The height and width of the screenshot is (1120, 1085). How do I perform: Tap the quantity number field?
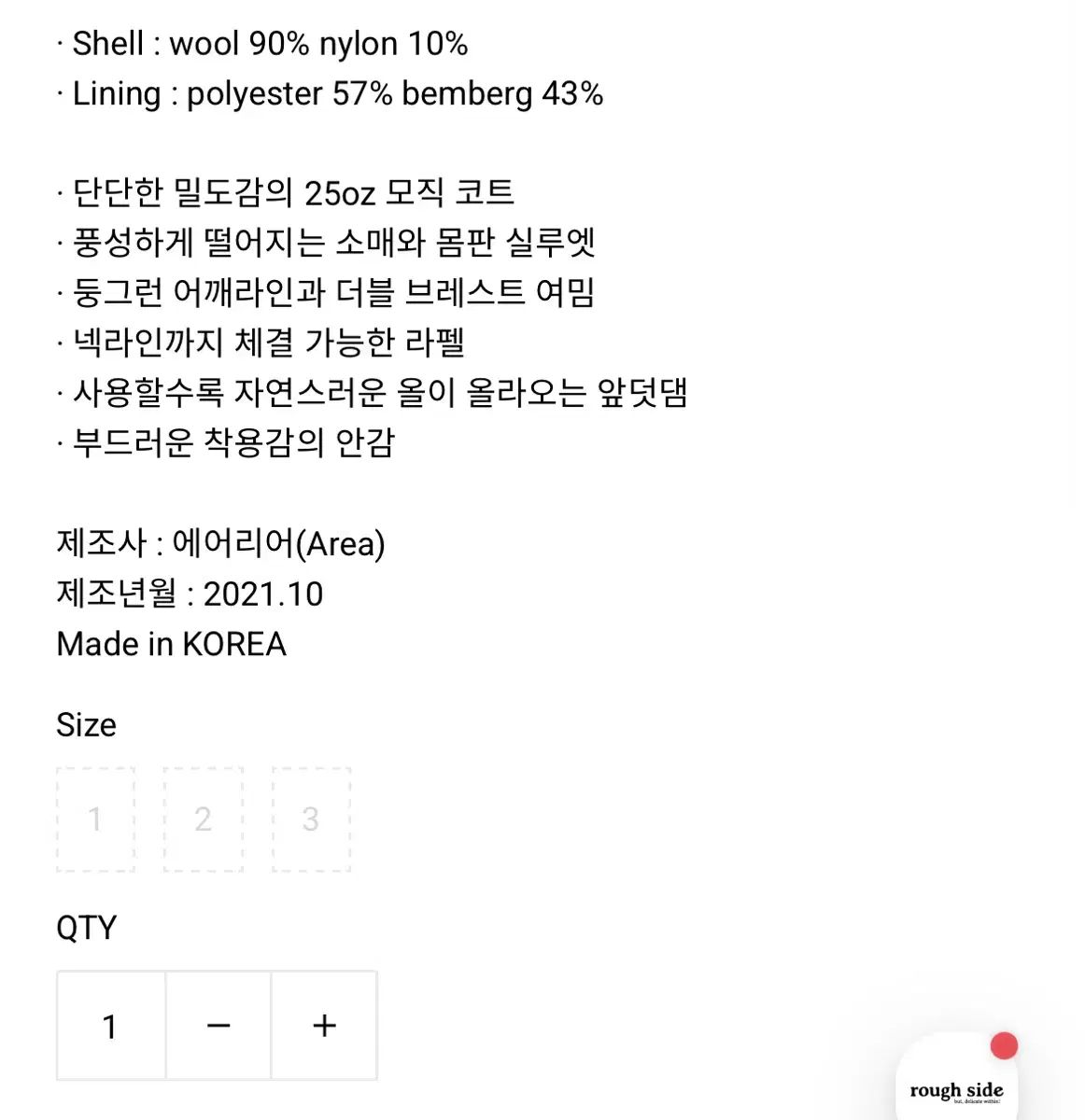pyautogui.click(x=111, y=1026)
